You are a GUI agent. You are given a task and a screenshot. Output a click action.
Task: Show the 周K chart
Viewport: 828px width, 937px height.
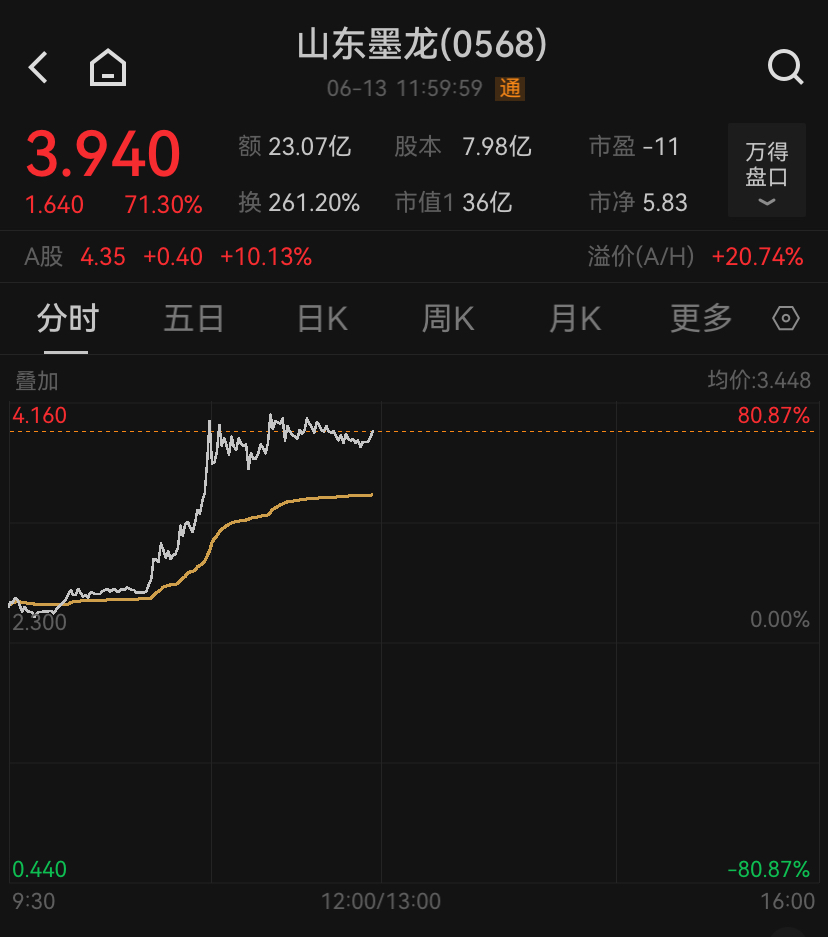tap(447, 319)
